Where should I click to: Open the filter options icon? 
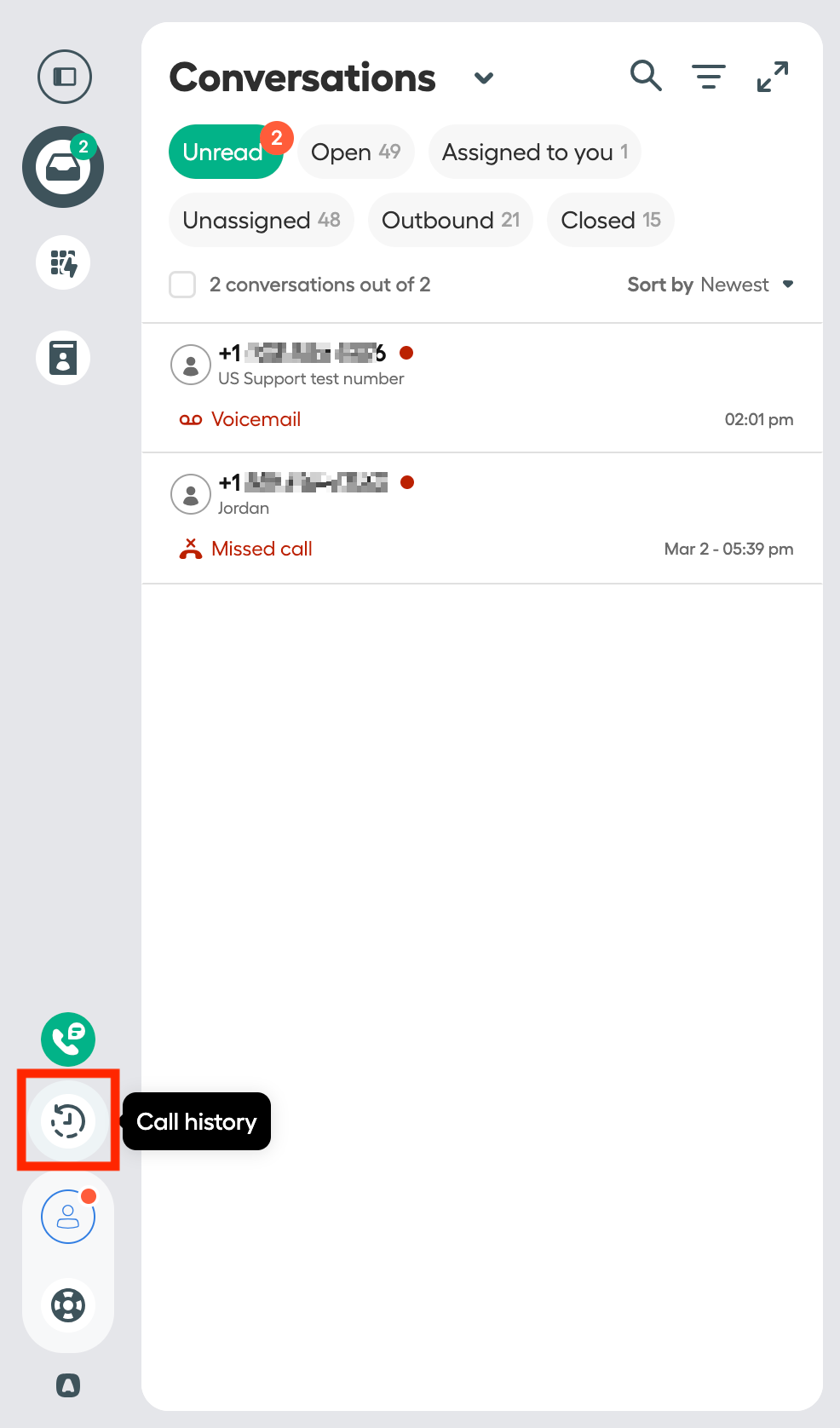point(708,77)
